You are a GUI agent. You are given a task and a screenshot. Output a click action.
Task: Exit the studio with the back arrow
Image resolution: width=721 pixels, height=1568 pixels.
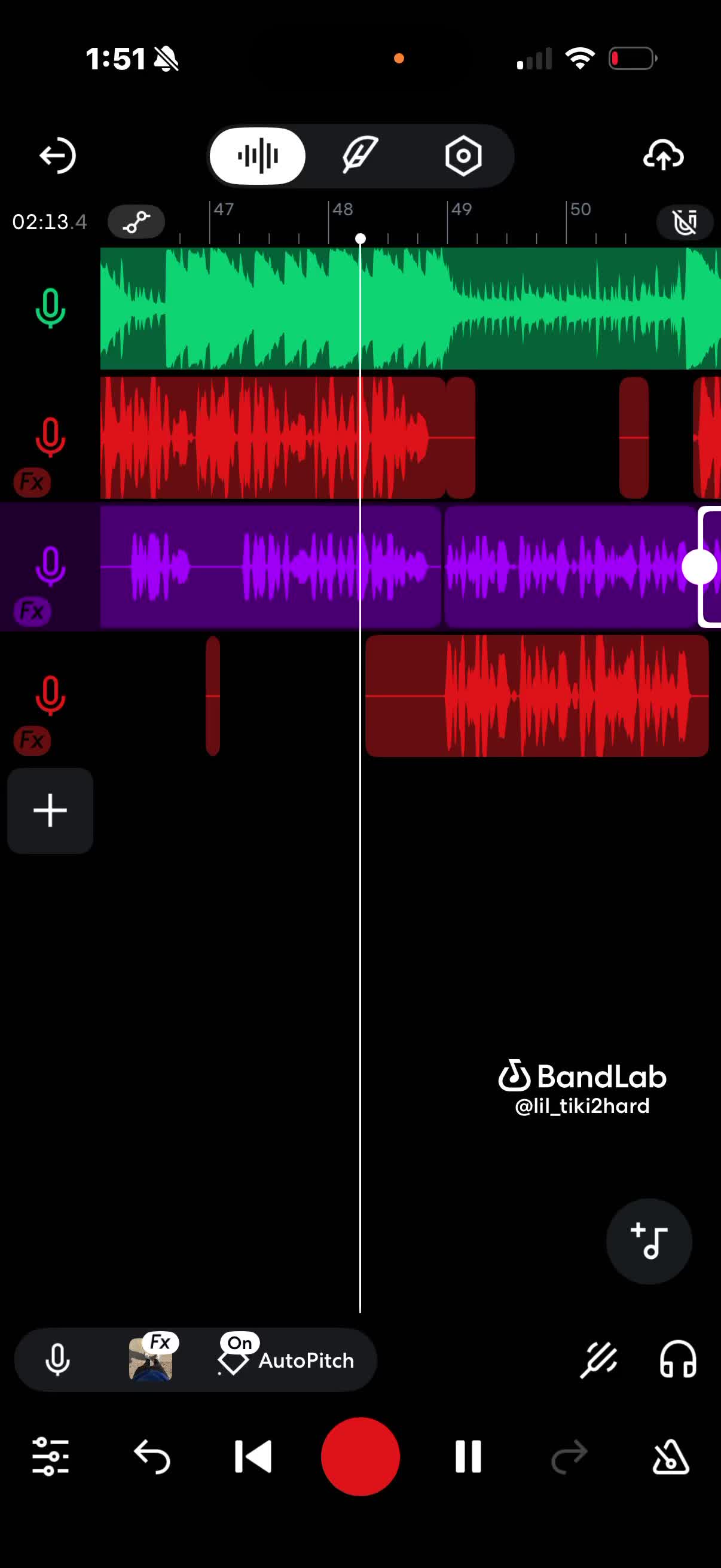coord(57,156)
